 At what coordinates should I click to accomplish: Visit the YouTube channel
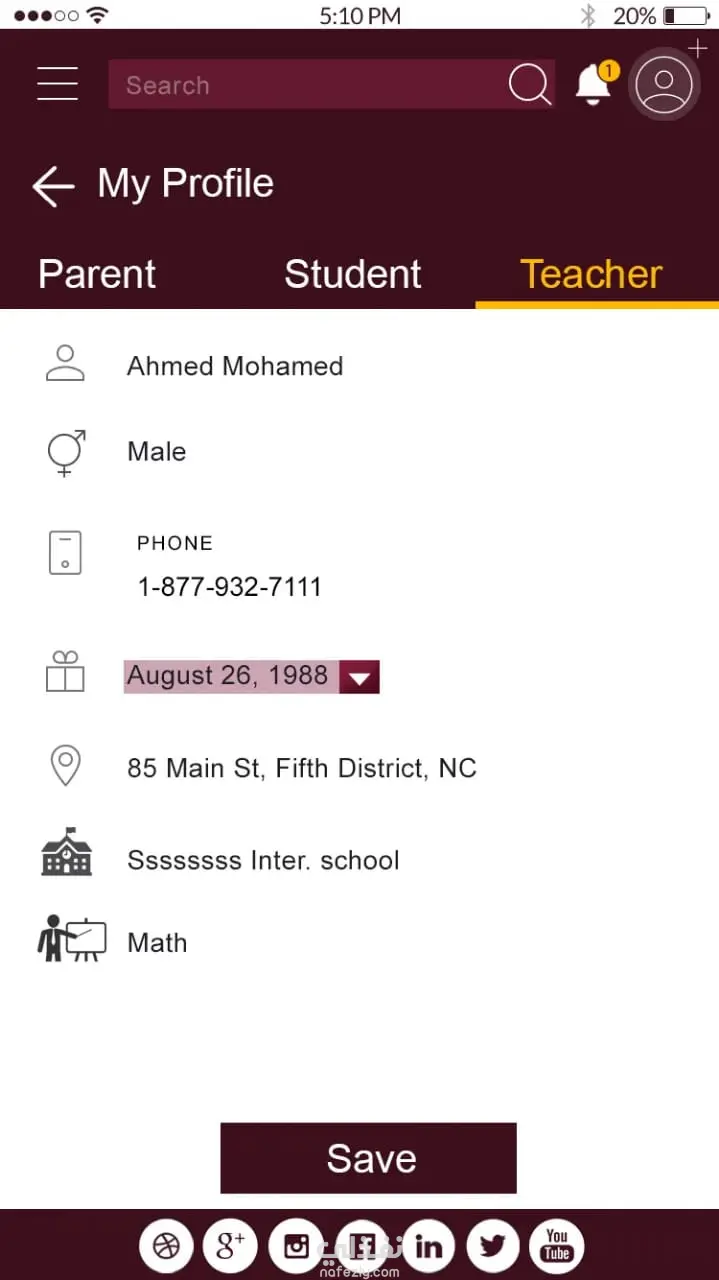click(x=556, y=1246)
